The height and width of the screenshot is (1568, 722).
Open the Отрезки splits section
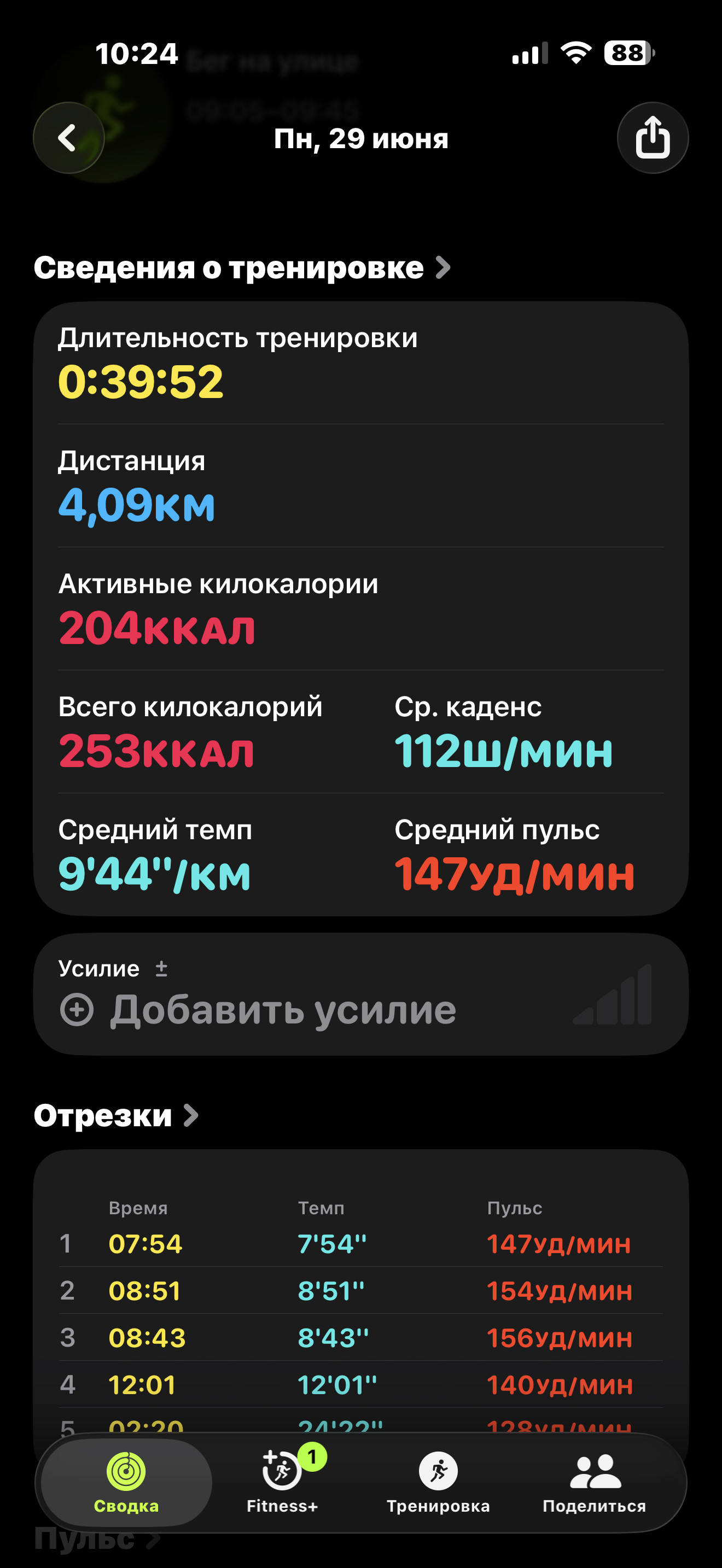(117, 1115)
